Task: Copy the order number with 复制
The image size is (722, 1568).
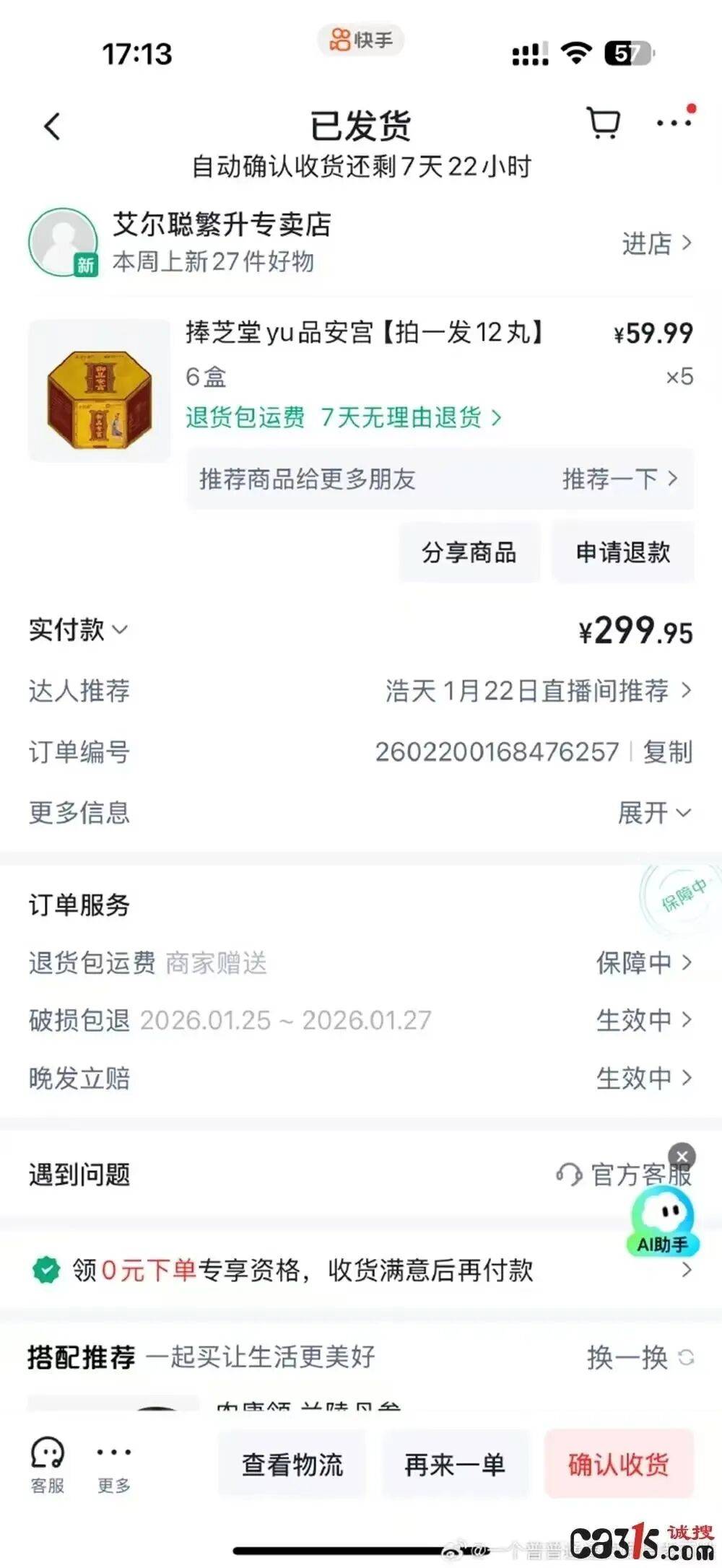Action: pyautogui.click(x=667, y=752)
